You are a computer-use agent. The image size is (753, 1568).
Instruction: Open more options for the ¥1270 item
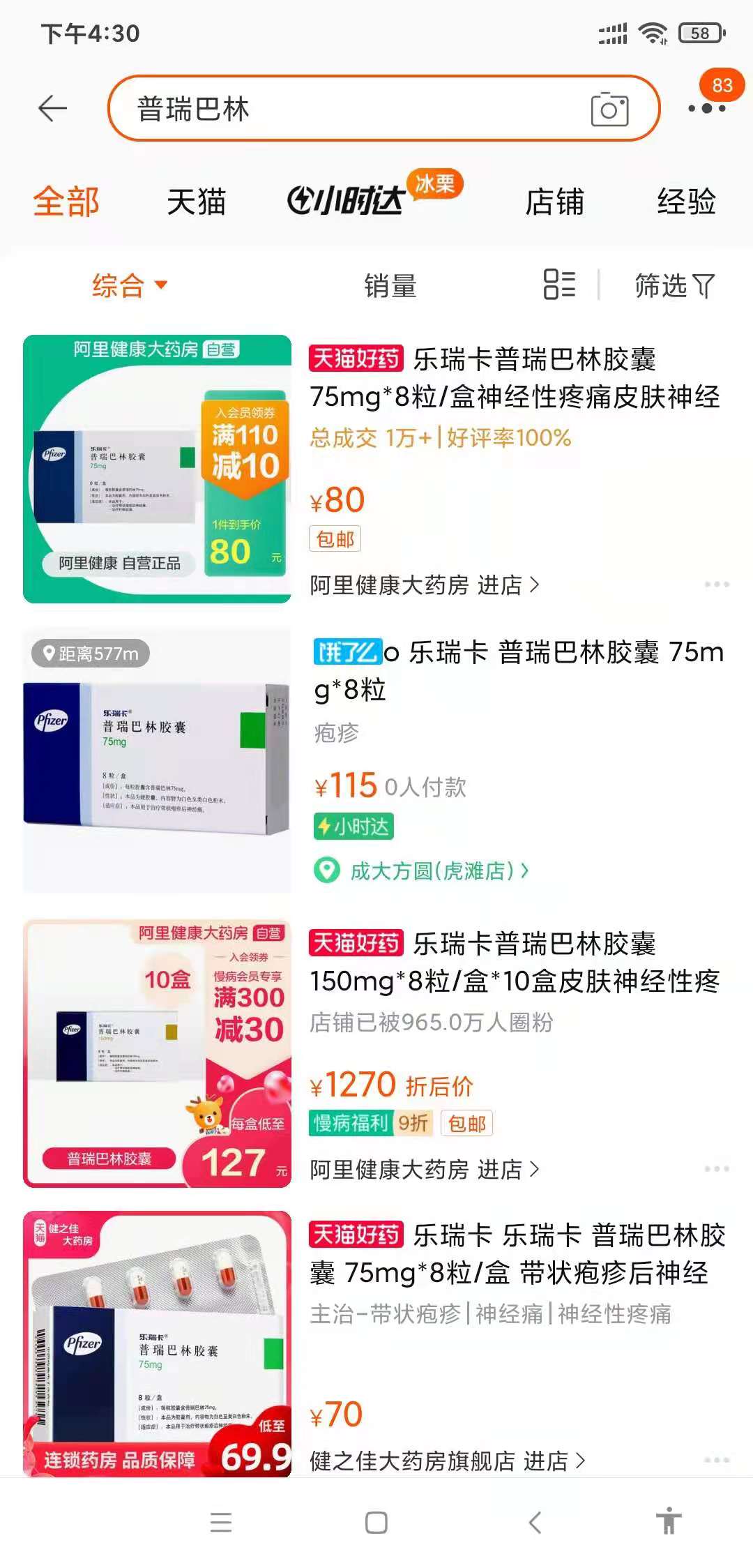[x=716, y=1169]
